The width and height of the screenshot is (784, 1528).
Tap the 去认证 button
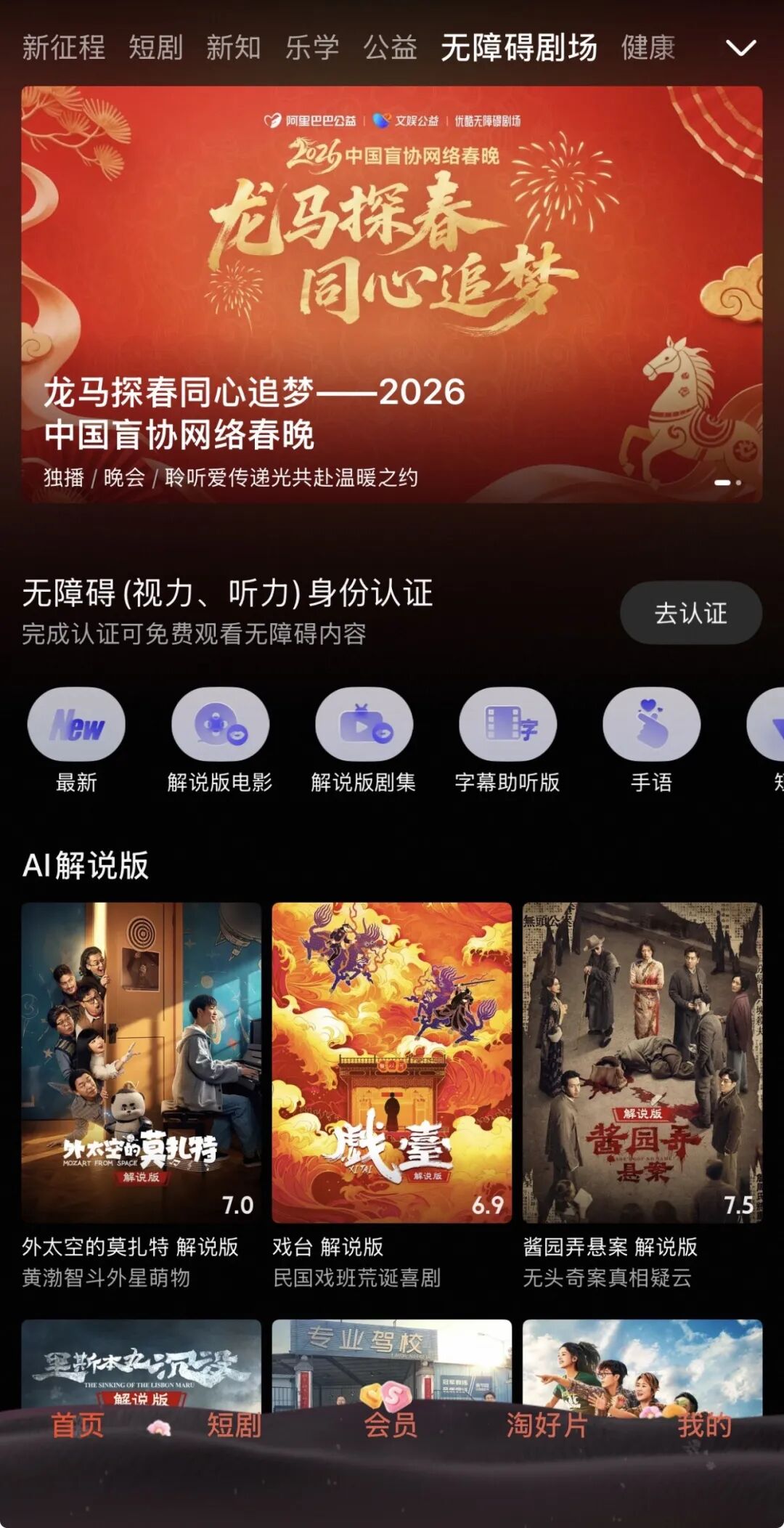690,613
